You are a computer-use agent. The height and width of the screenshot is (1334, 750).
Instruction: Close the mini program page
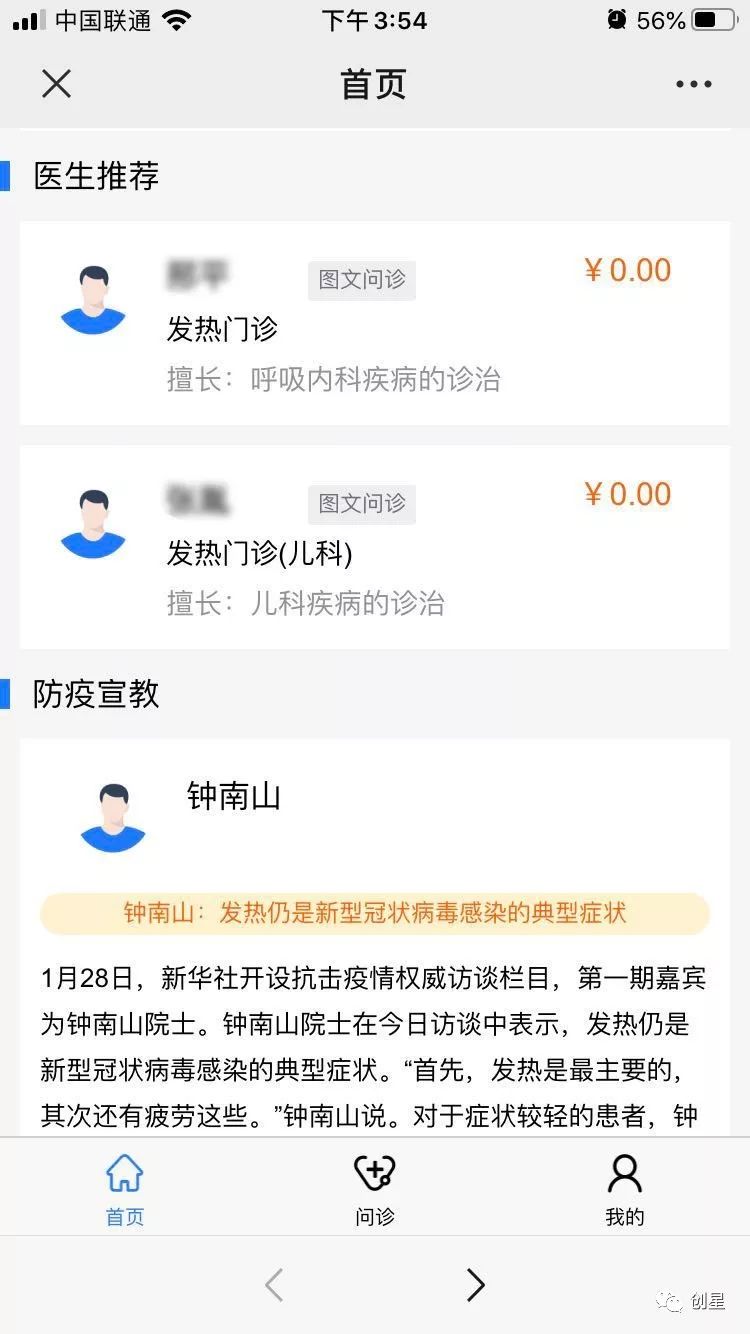(x=57, y=84)
